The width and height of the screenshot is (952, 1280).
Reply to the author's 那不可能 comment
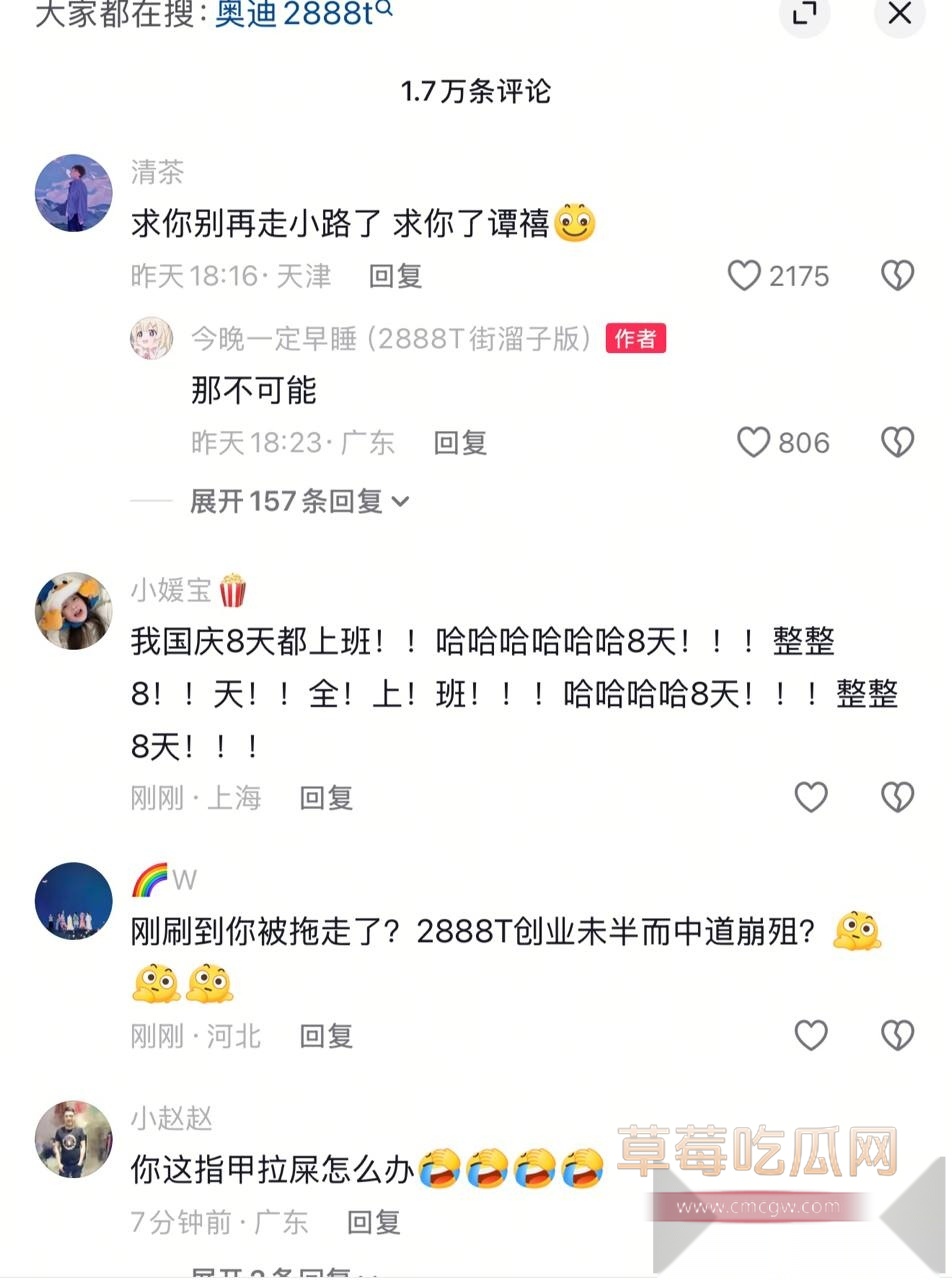[460, 442]
